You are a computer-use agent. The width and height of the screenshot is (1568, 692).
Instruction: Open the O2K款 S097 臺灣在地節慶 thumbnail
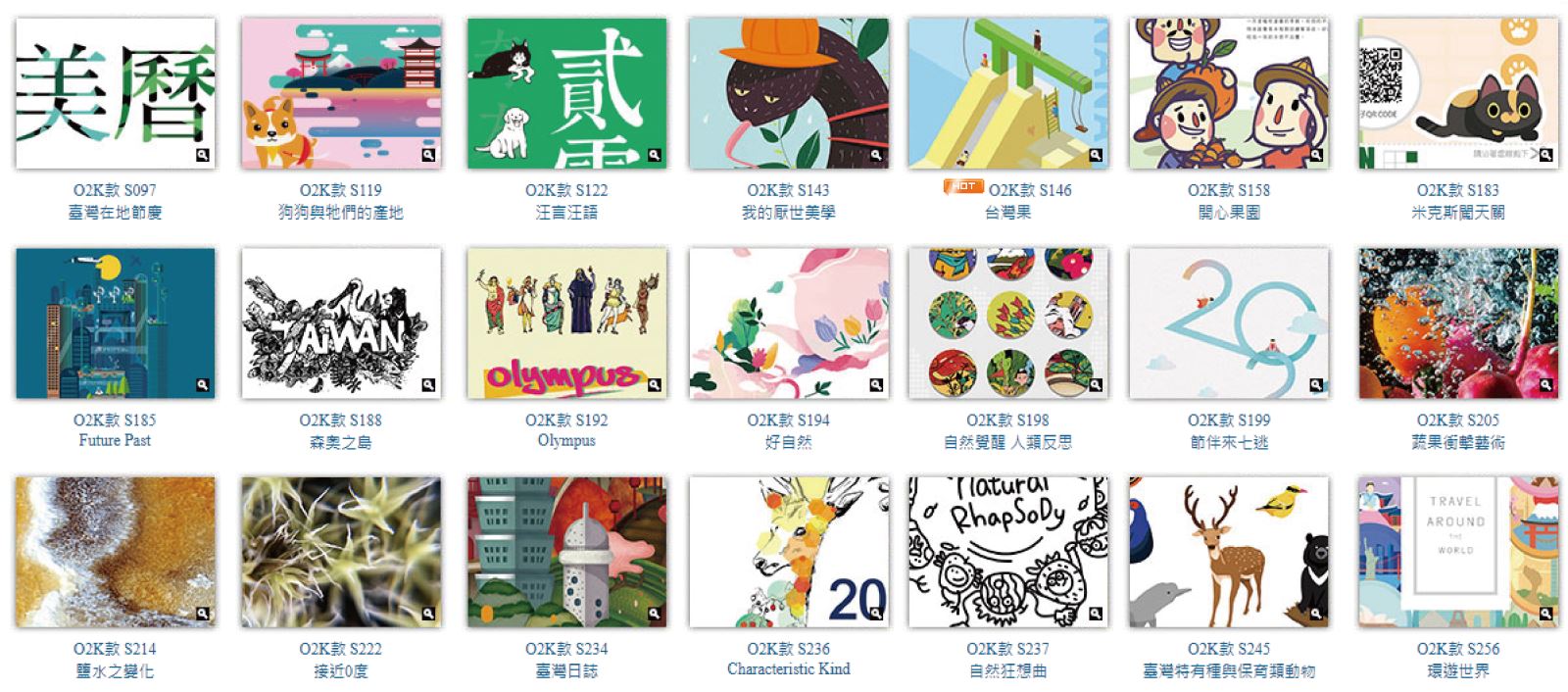(115, 93)
